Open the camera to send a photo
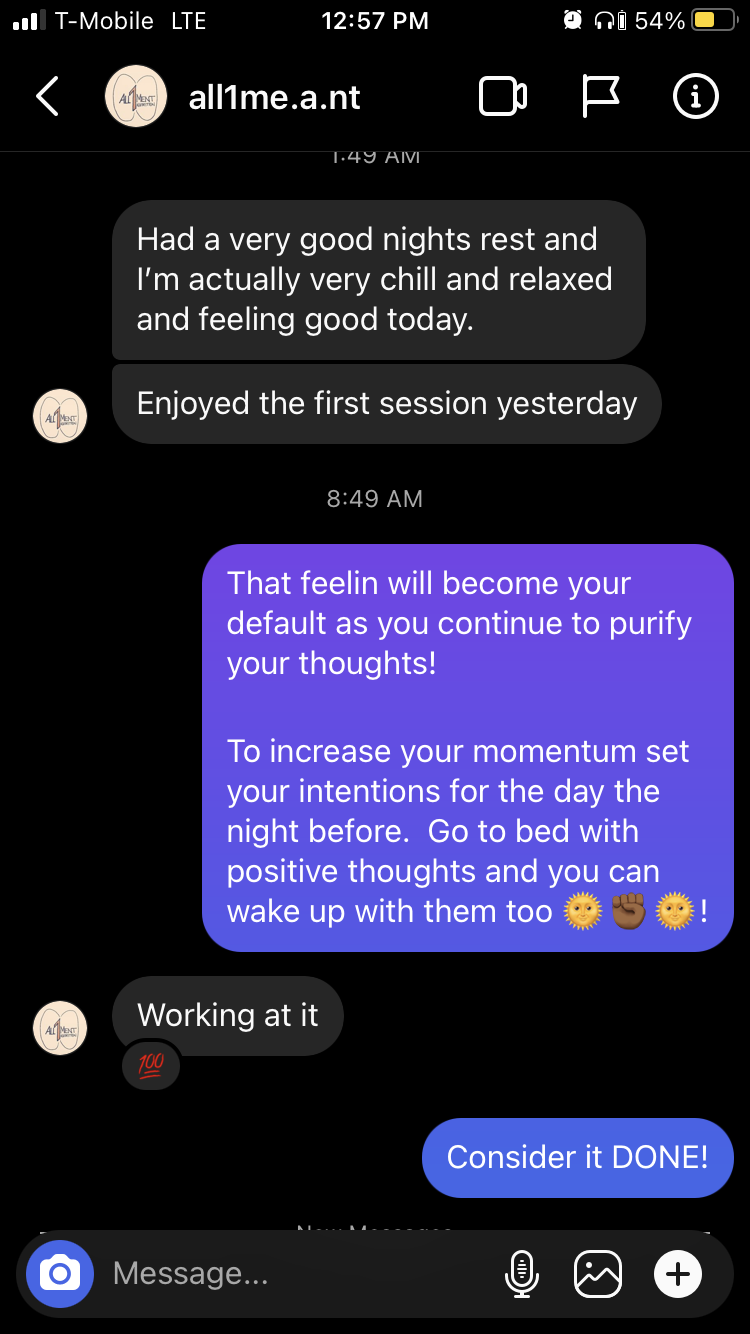This screenshot has height=1334, width=750. point(60,1273)
